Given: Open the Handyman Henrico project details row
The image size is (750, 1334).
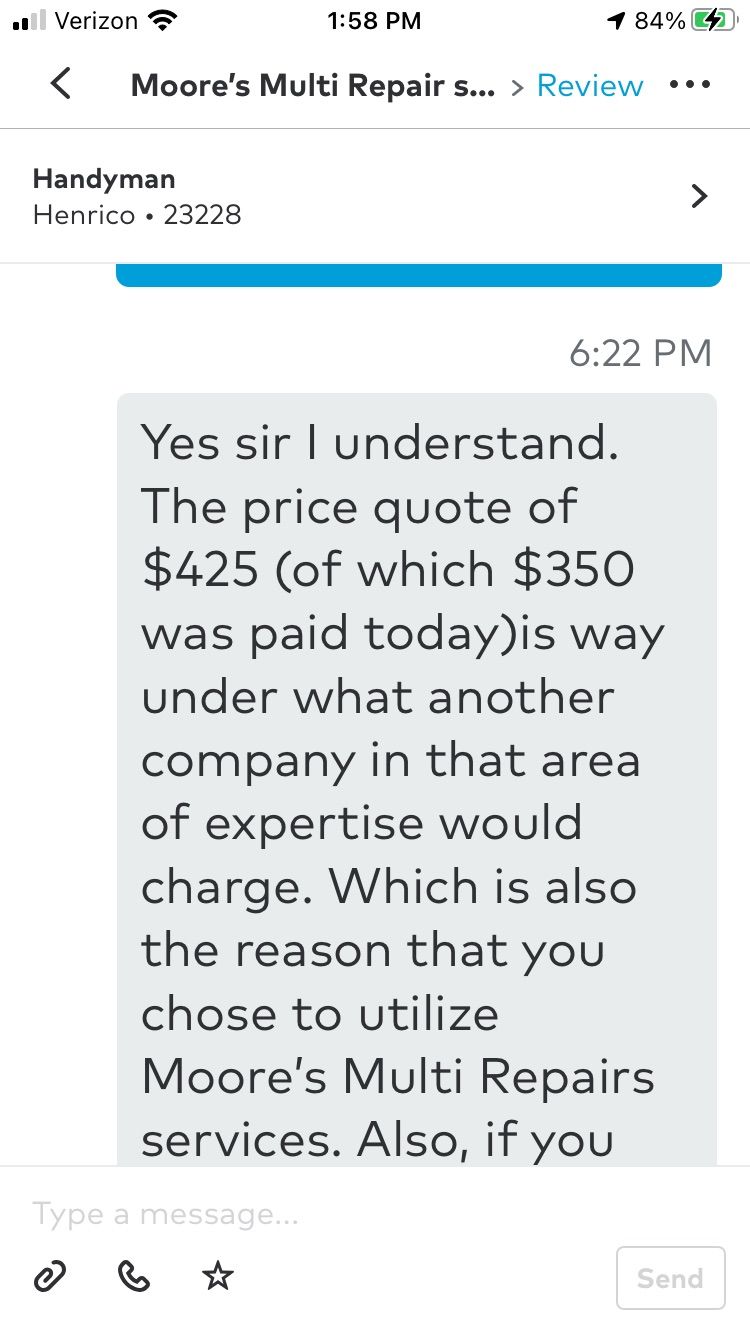Looking at the screenshot, I should (375, 197).
